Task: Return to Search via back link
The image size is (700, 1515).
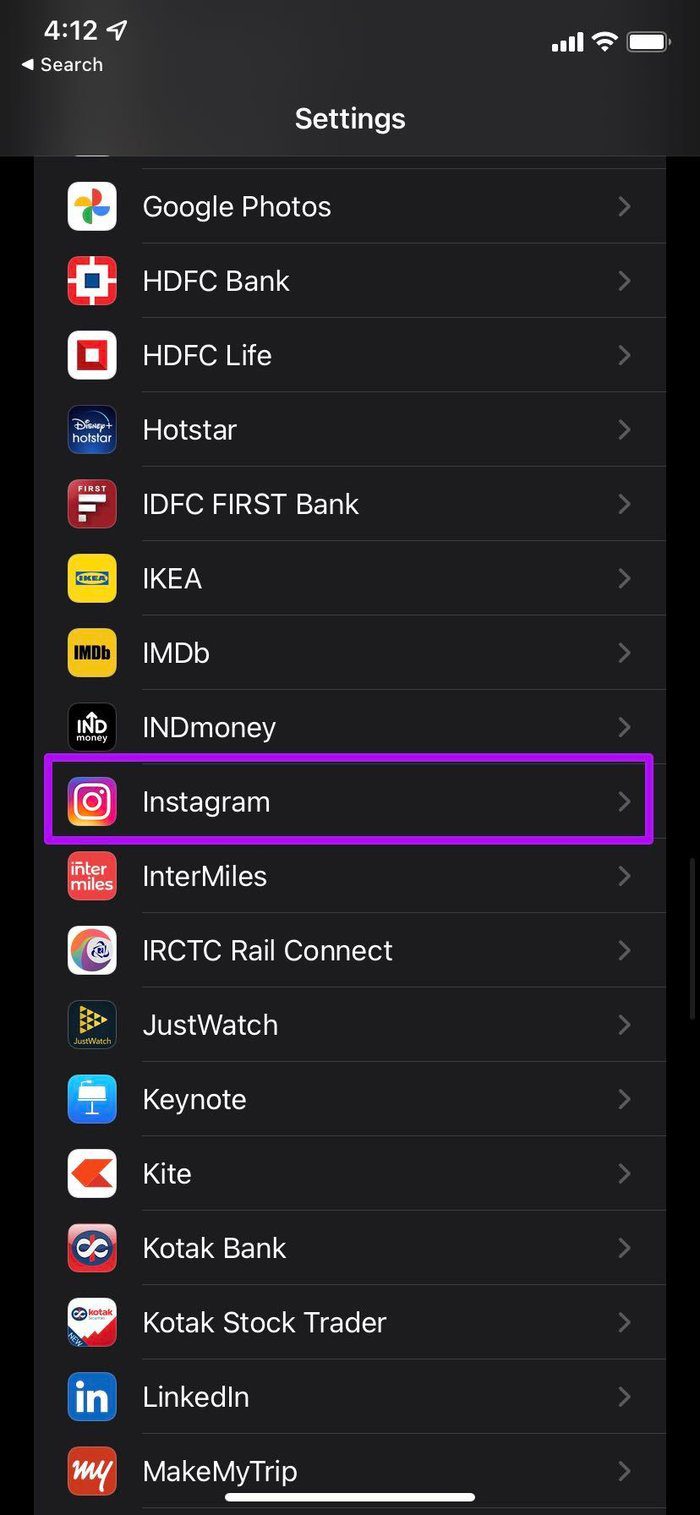Action: 62,64
